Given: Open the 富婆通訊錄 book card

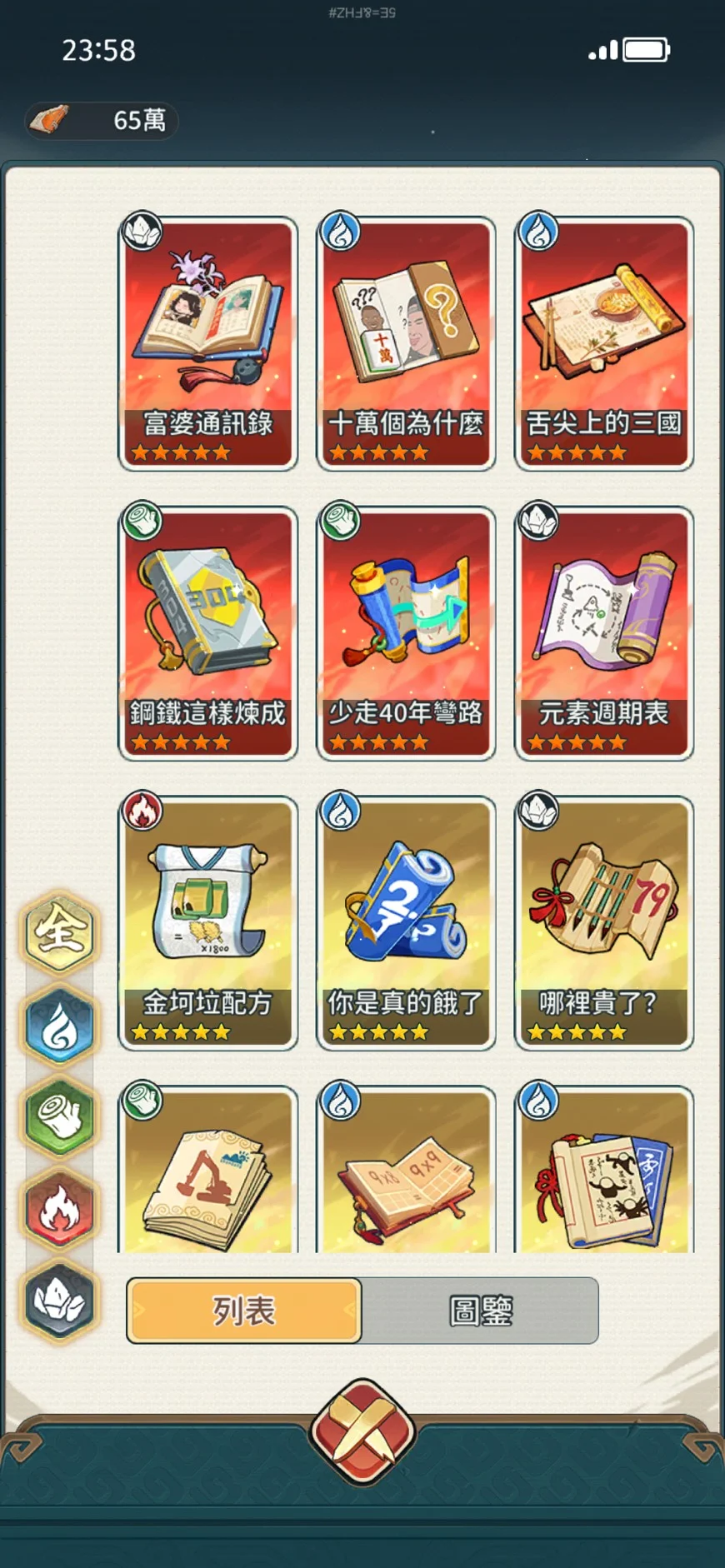Looking at the screenshot, I should click(207, 343).
